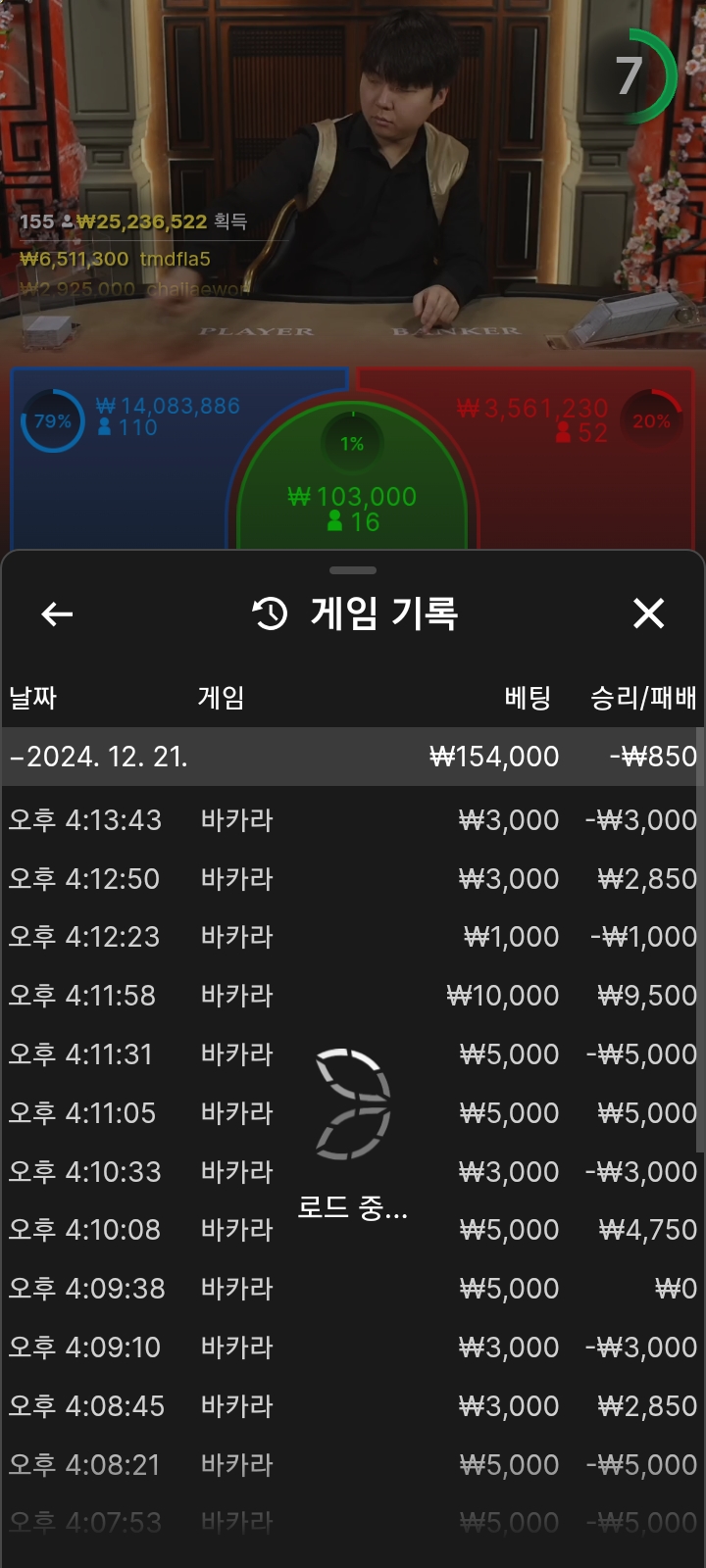Close the game history panel
Image resolution: width=706 pixels, height=1568 pixels.
pos(648,614)
